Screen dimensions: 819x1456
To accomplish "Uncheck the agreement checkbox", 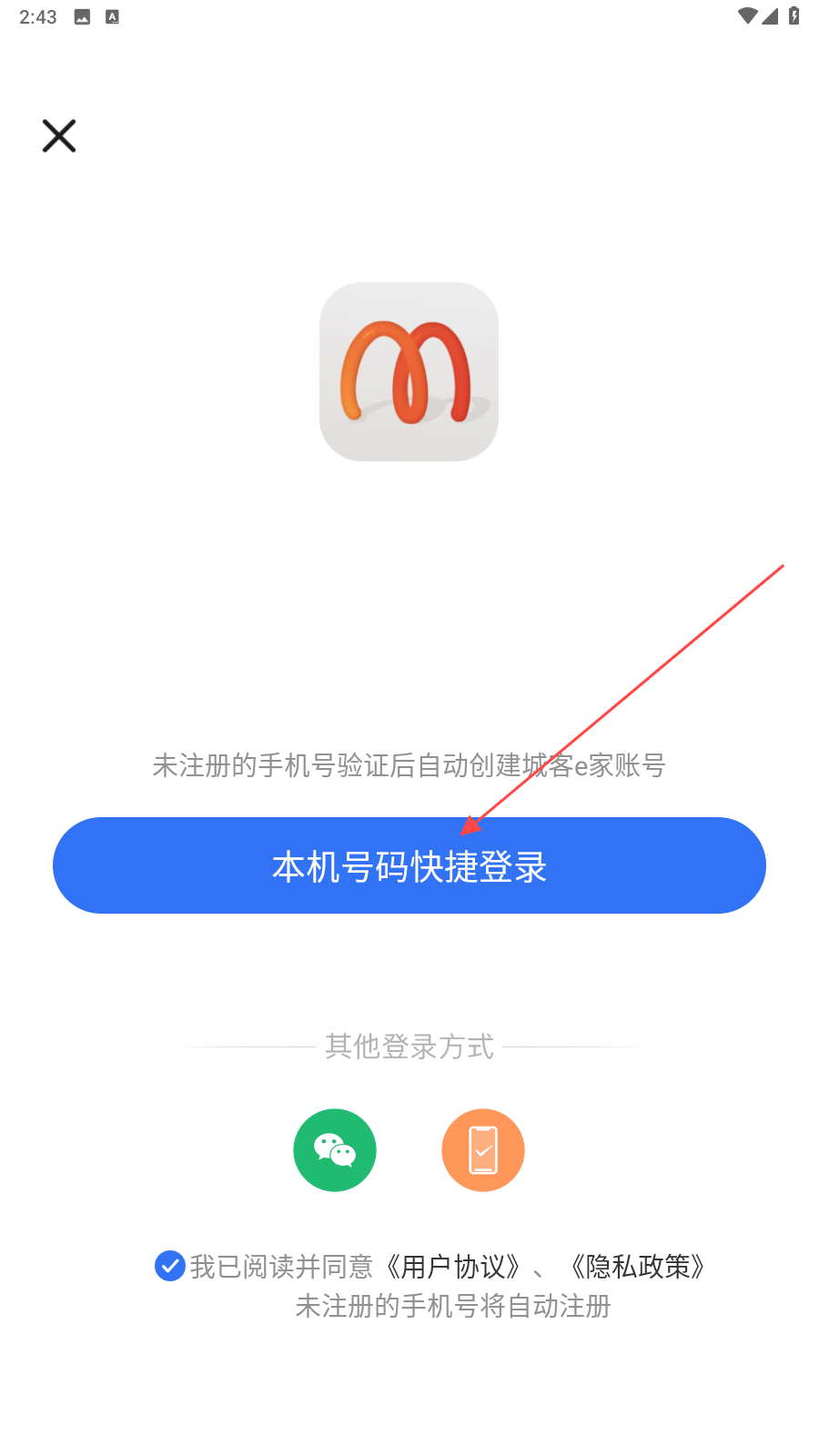I will pyautogui.click(x=170, y=1266).
